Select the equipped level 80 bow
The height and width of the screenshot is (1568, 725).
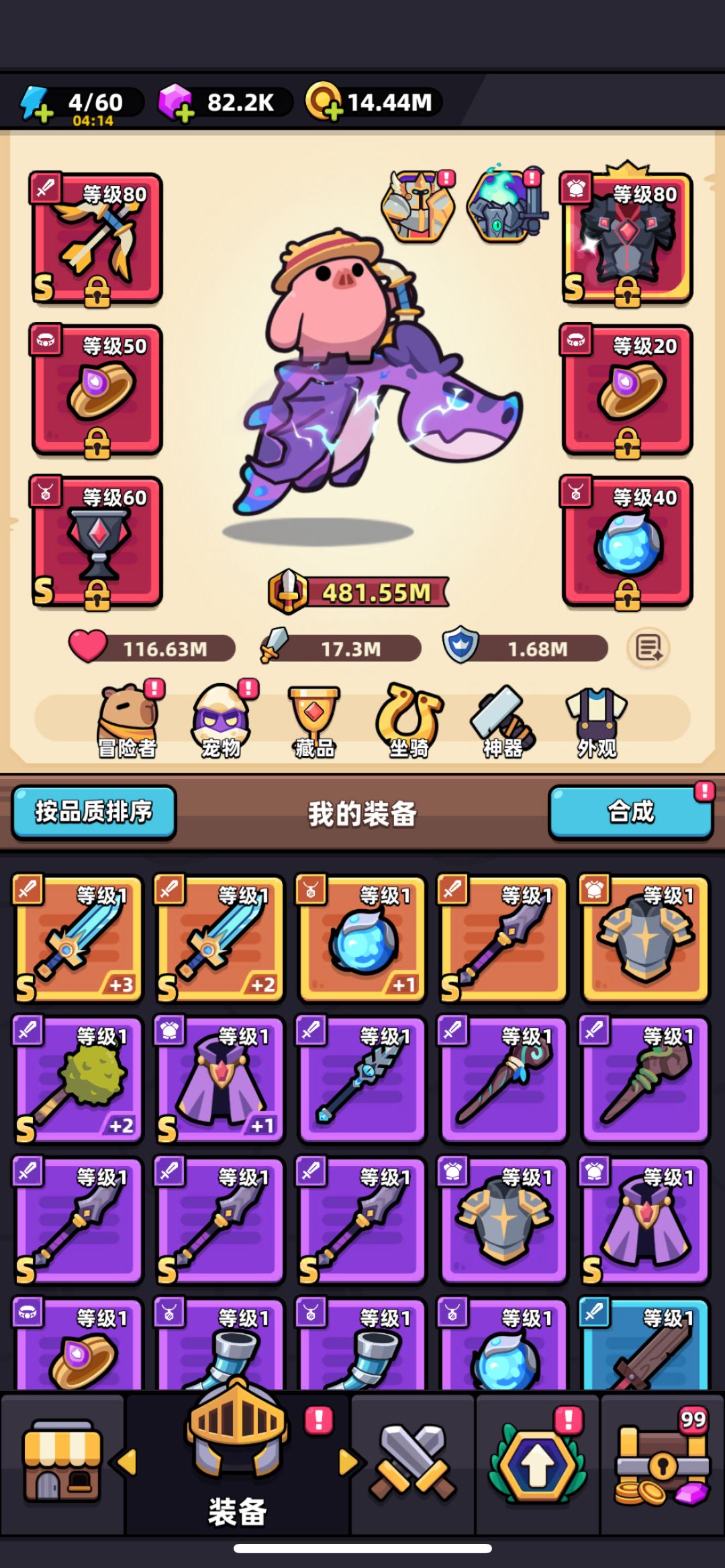[x=97, y=239]
